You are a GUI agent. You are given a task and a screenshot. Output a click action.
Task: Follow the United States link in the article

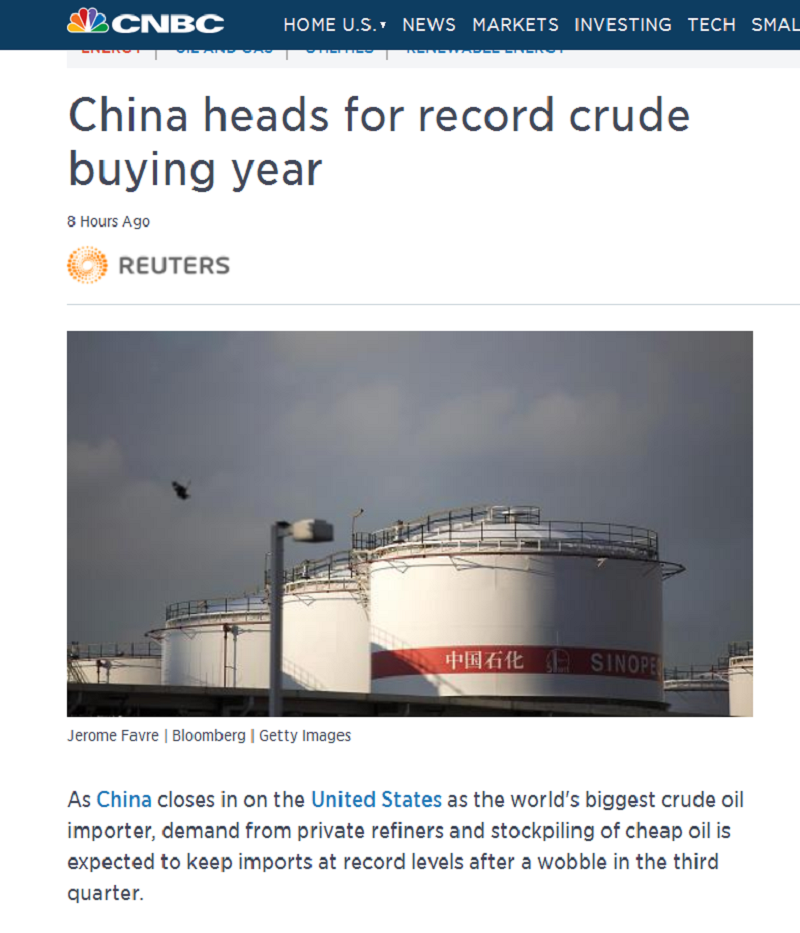pyautogui.click(x=376, y=800)
